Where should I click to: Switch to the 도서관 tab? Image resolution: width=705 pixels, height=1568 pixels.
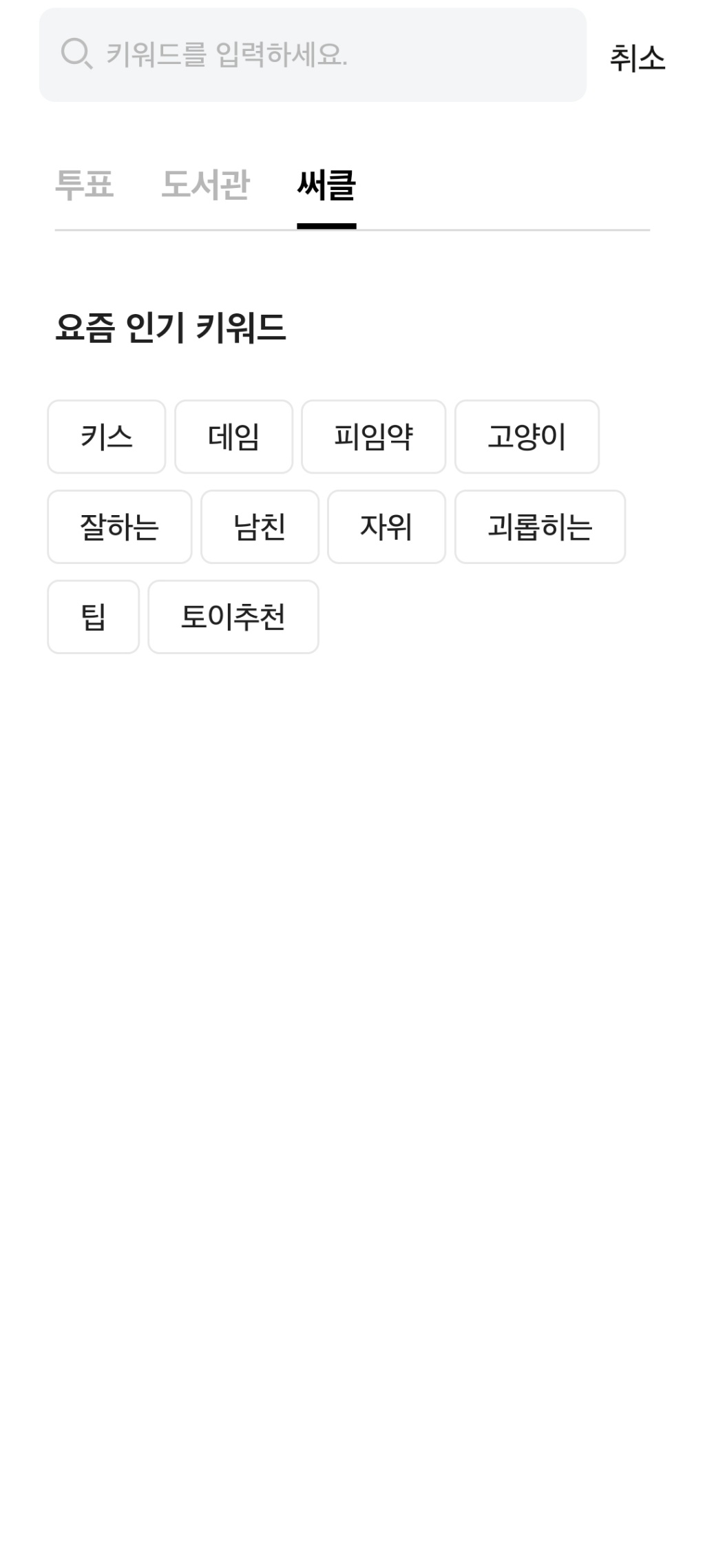click(204, 185)
